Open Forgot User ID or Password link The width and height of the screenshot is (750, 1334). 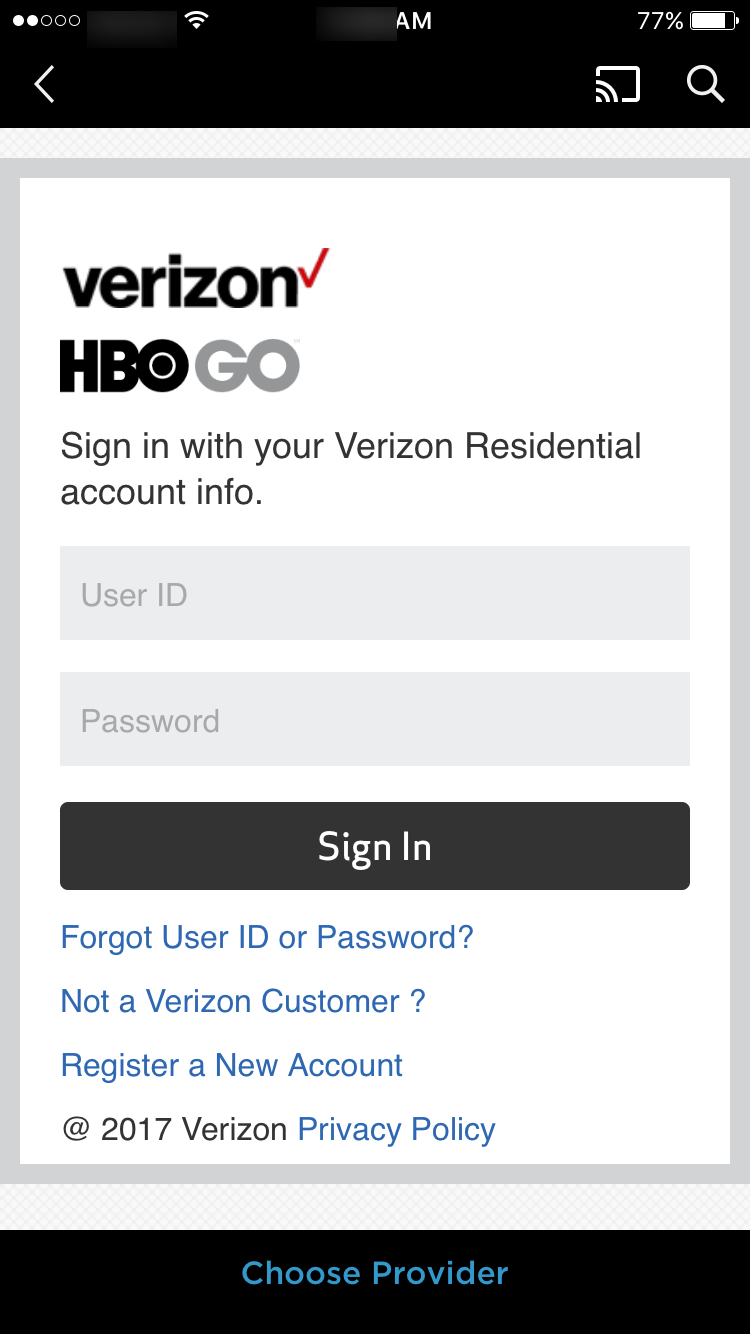pyautogui.click(x=267, y=937)
